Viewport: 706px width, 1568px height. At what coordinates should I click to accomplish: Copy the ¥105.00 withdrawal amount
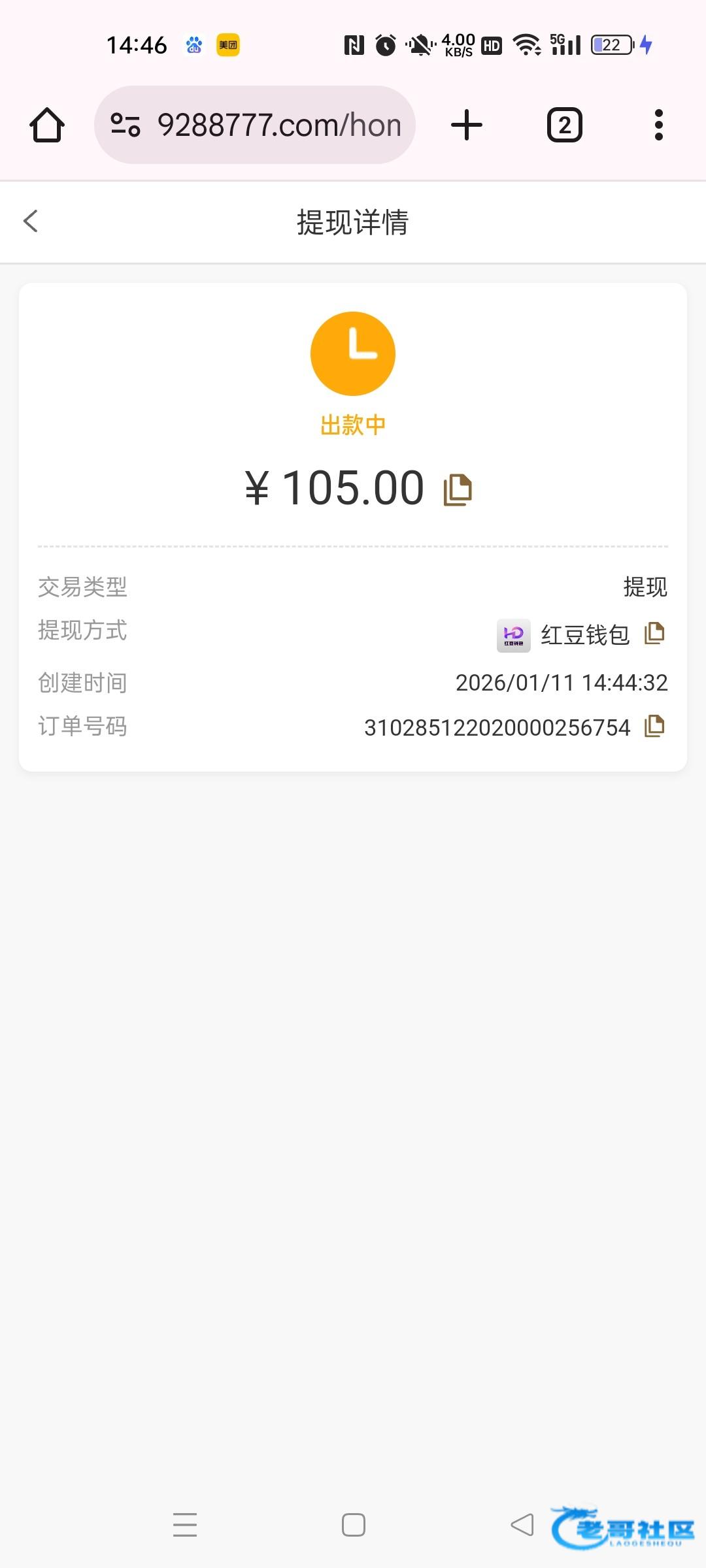coord(458,489)
